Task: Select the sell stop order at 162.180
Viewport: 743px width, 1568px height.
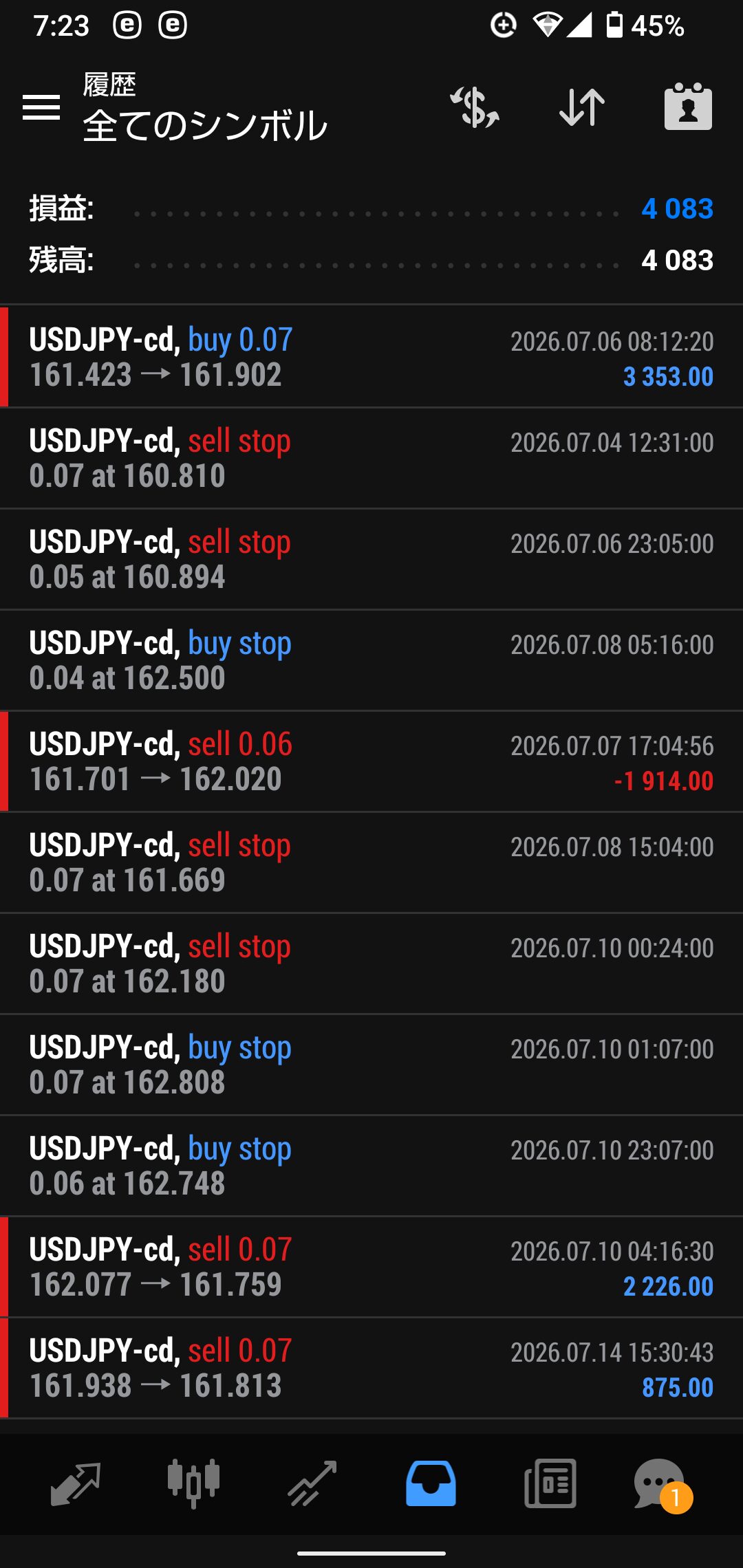Action: point(371,963)
